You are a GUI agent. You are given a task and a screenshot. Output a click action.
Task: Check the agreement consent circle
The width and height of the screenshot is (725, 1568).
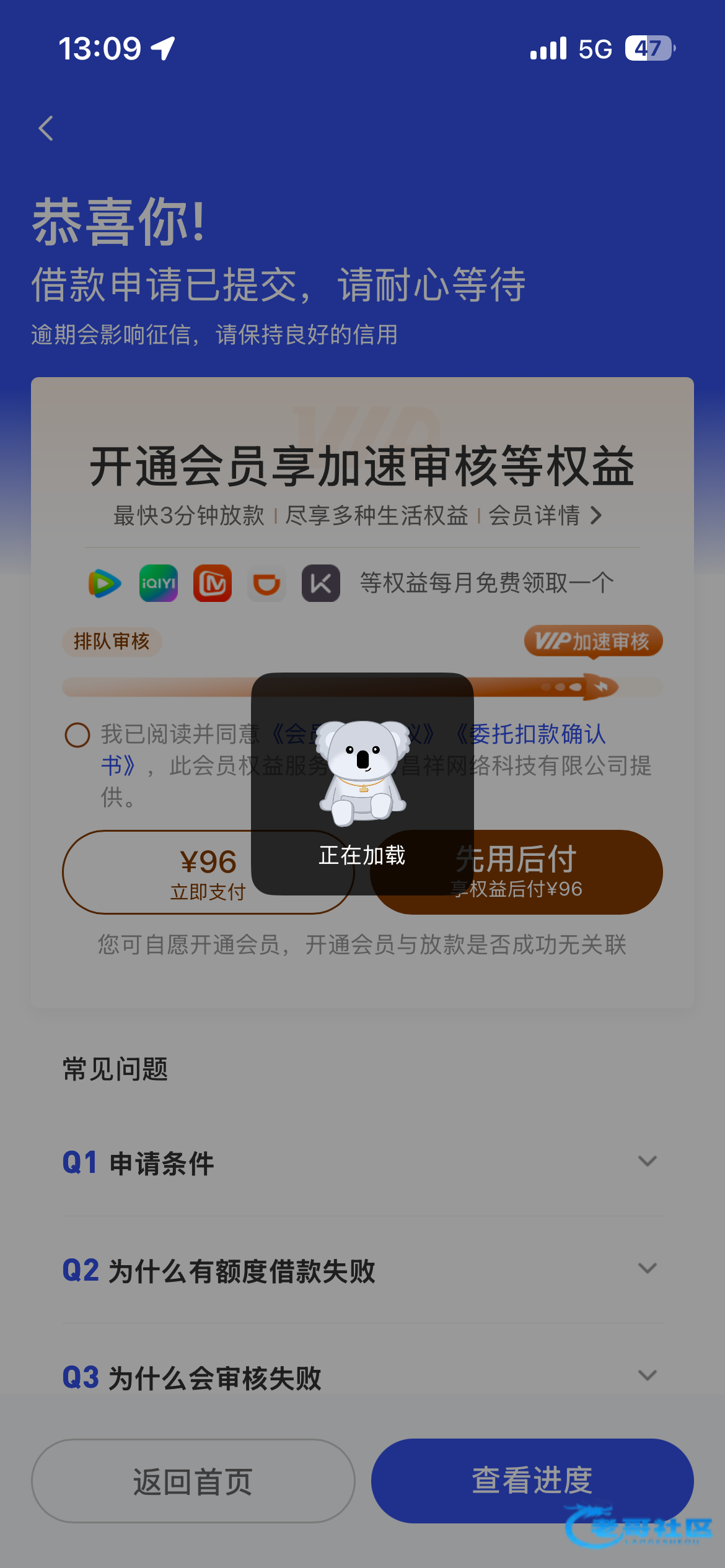(78, 735)
